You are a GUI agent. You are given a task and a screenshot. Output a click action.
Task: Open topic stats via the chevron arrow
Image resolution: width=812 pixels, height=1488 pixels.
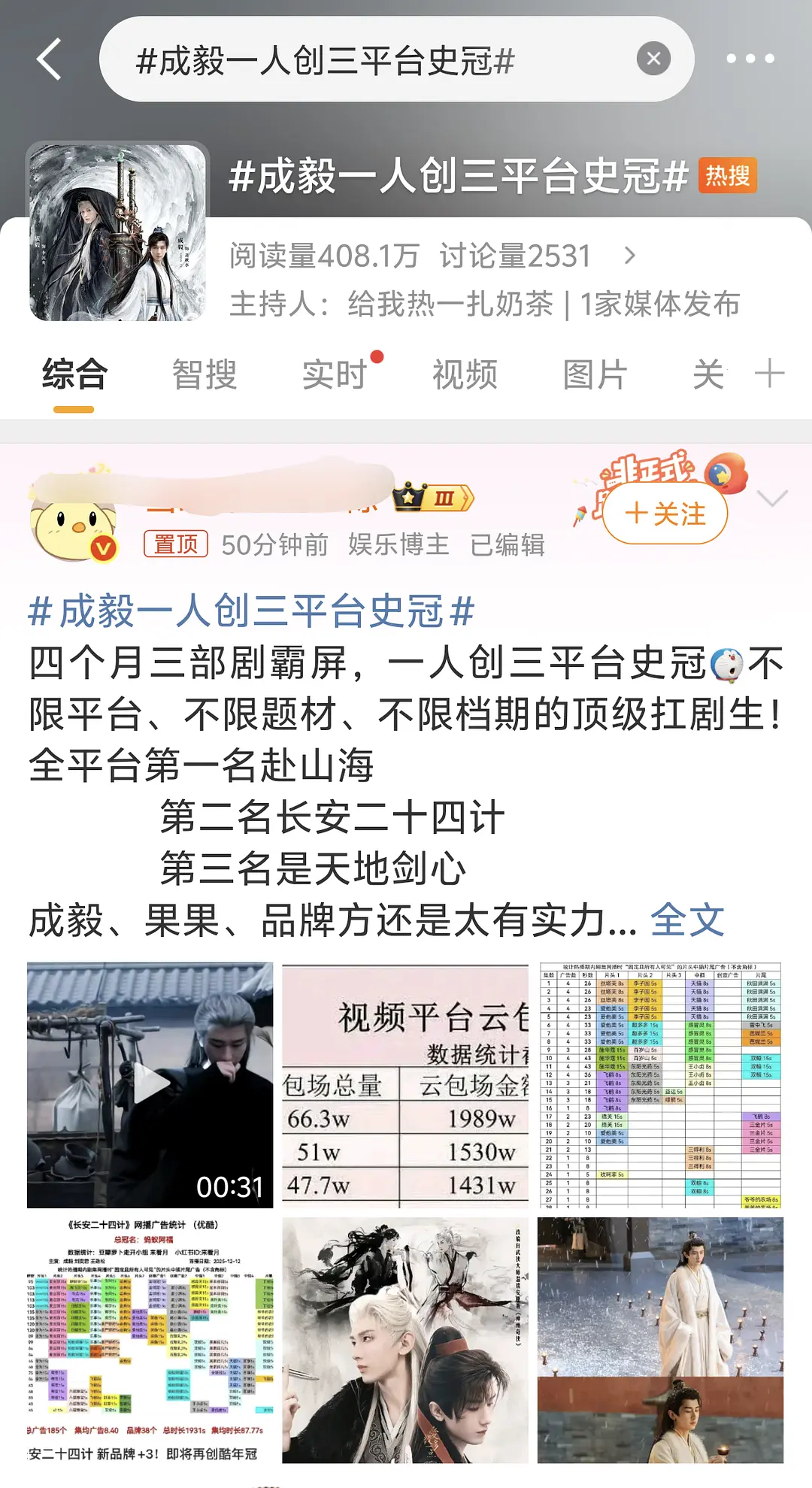pos(630,256)
